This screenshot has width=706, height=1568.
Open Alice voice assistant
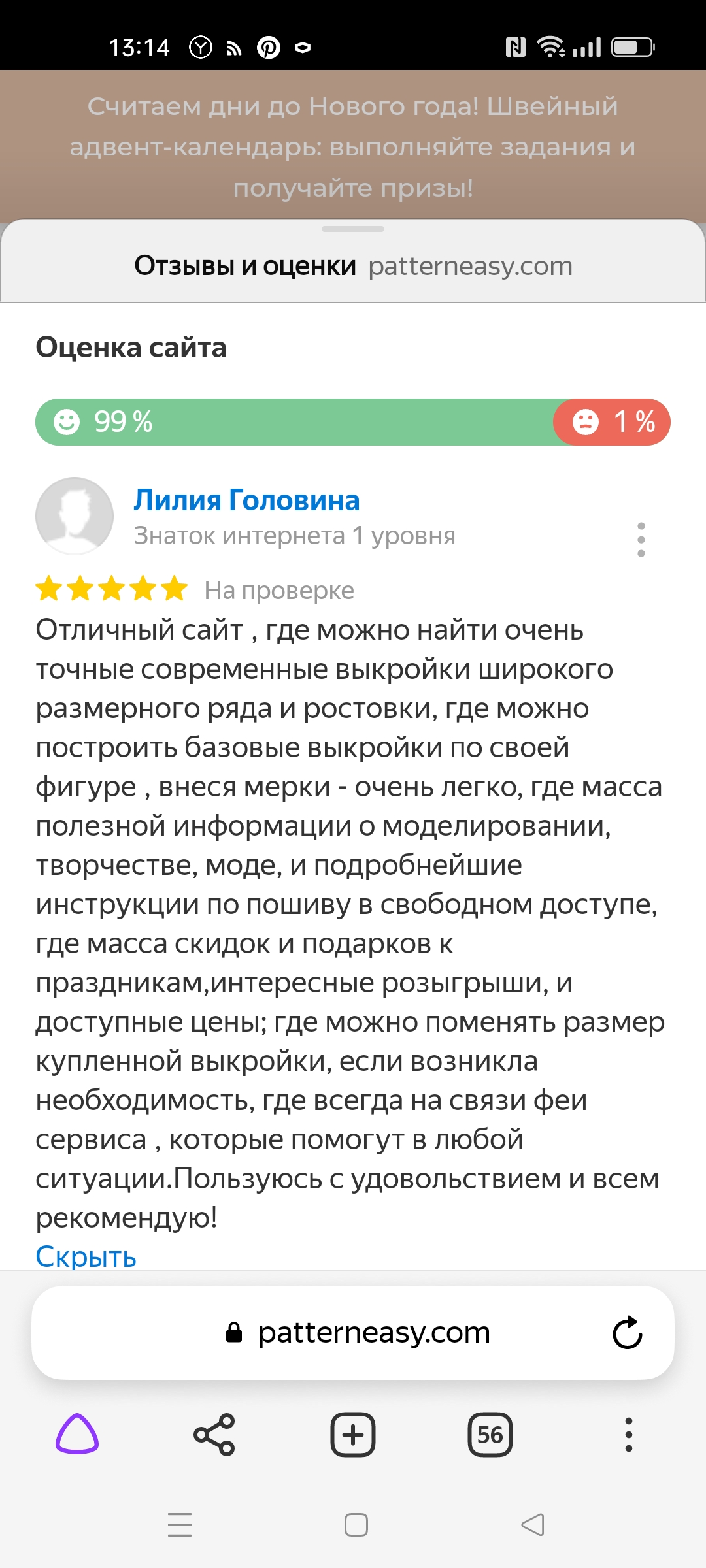coord(77,1435)
